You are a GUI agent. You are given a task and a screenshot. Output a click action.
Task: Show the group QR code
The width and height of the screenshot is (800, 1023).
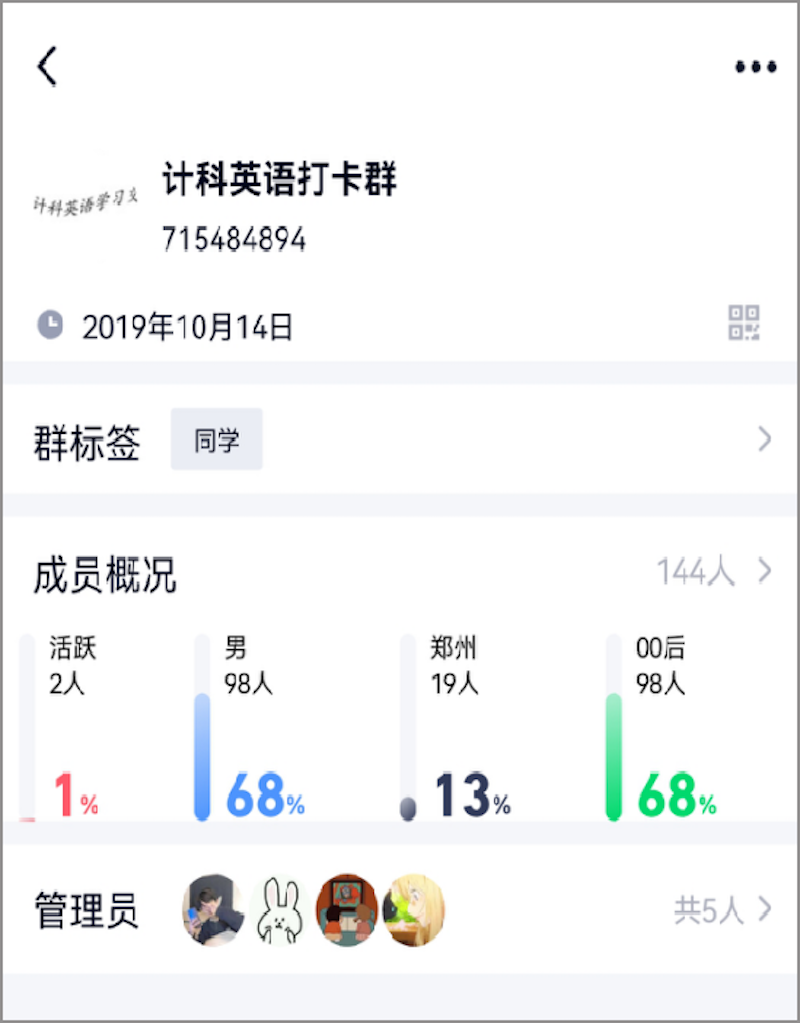tap(744, 323)
